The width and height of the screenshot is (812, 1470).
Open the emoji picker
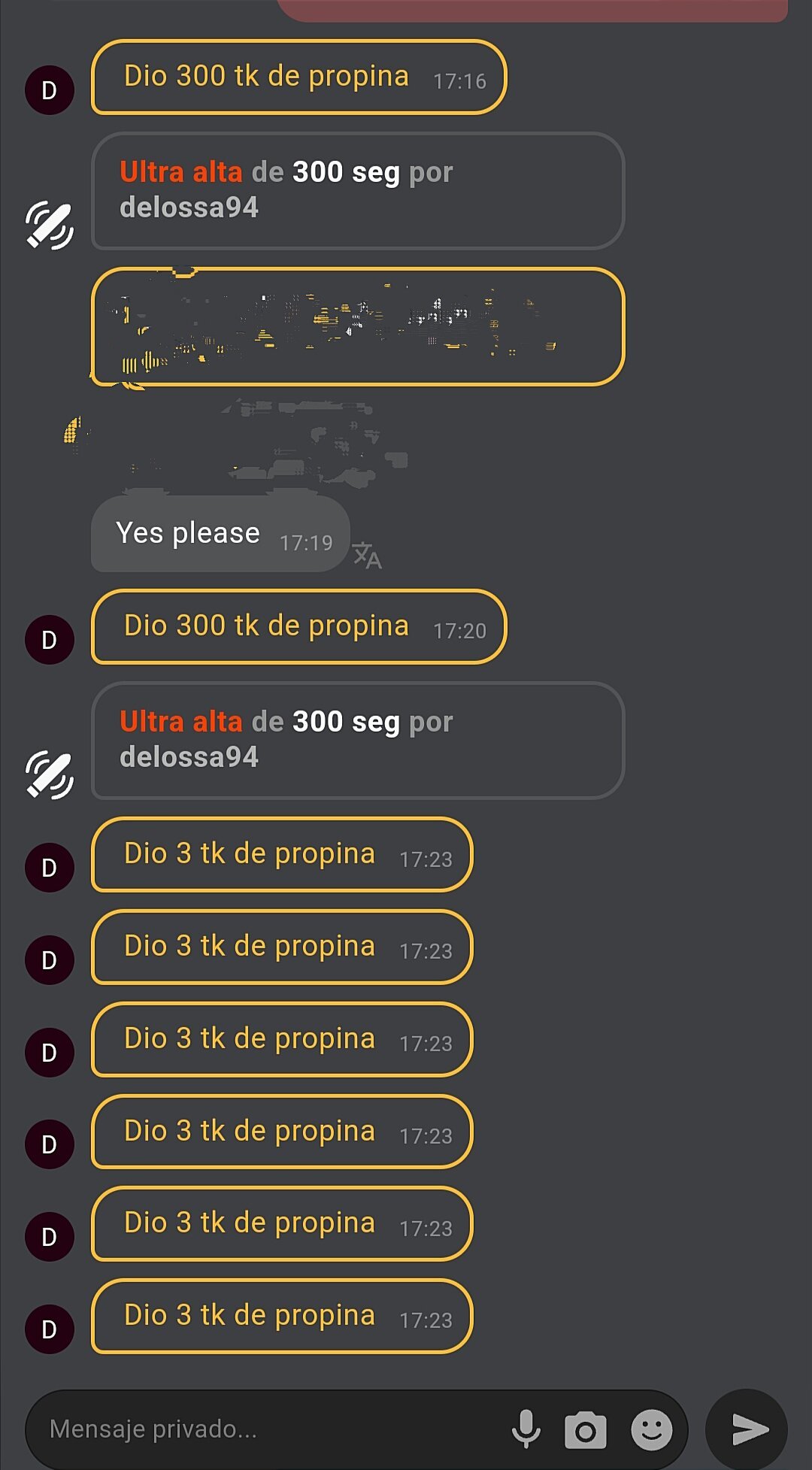click(651, 1429)
